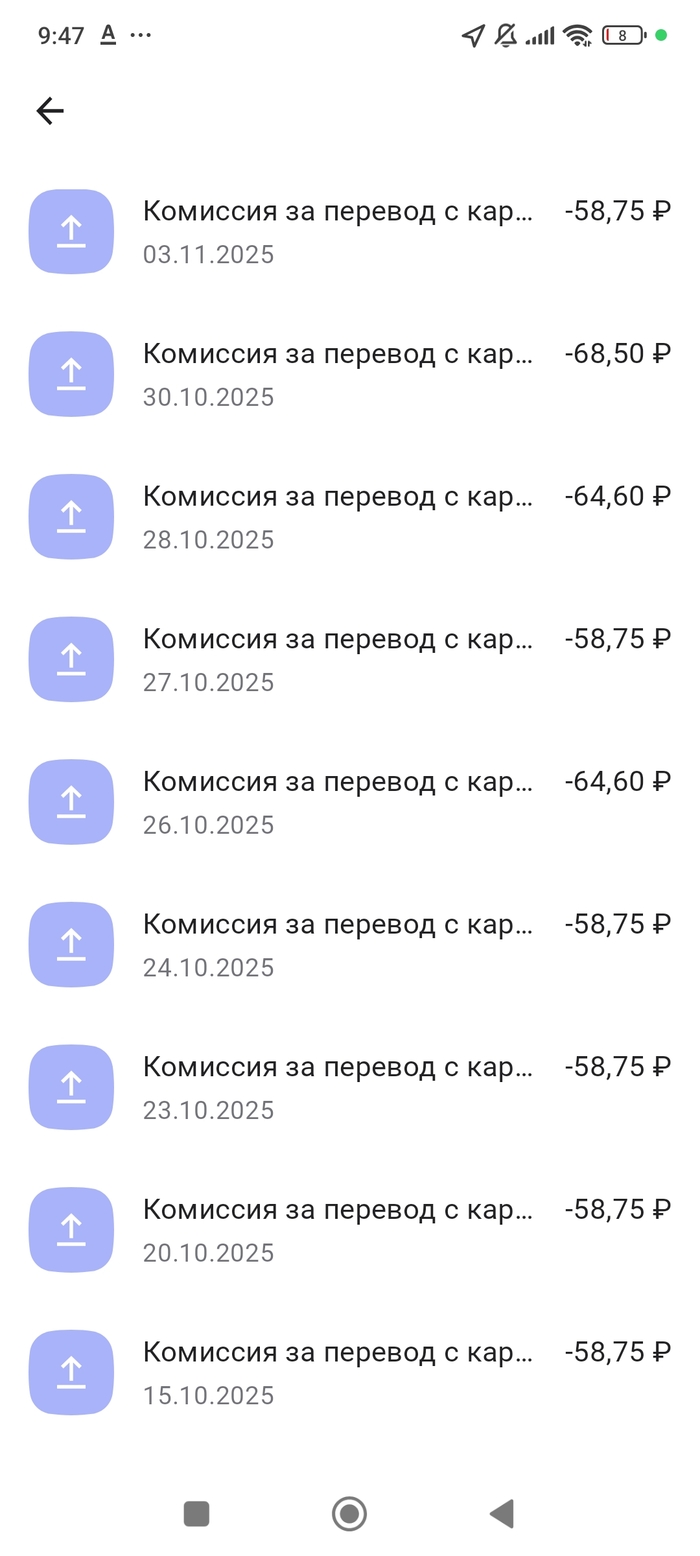Select the transaction from 20.10.2025

point(350,1230)
